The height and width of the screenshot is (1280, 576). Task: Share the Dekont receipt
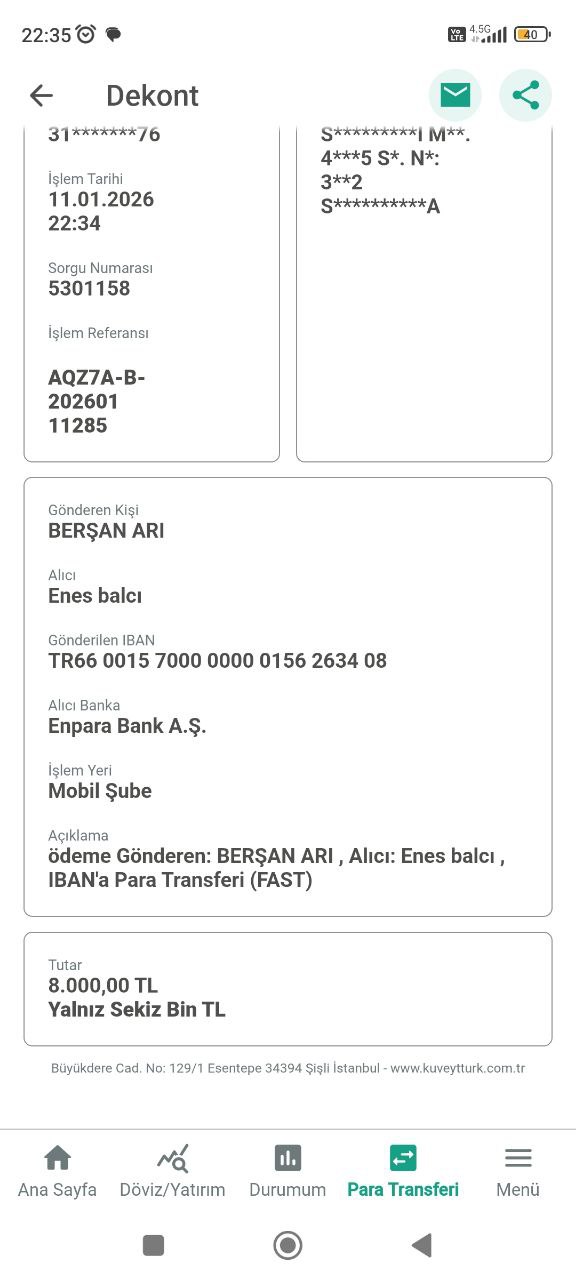[x=525, y=95]
